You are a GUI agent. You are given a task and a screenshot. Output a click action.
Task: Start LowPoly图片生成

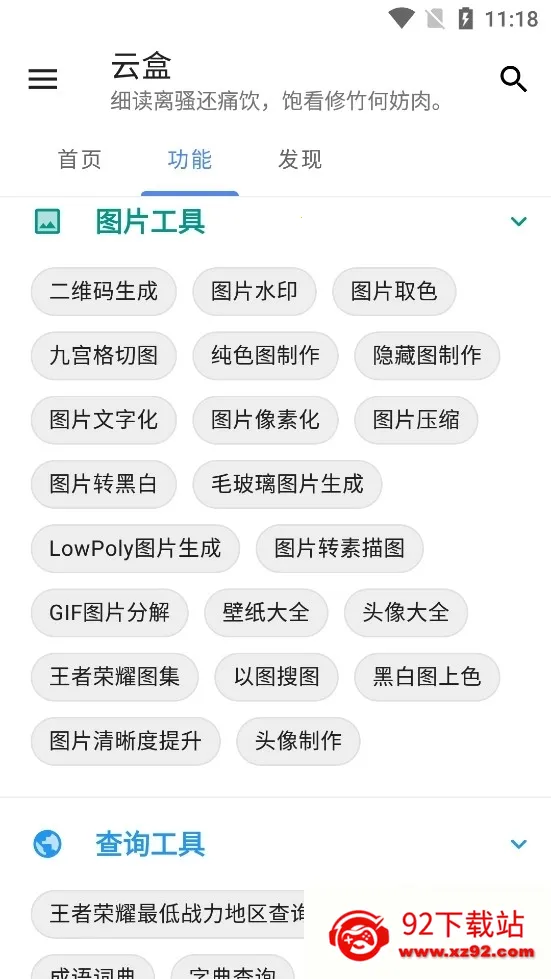135,549
